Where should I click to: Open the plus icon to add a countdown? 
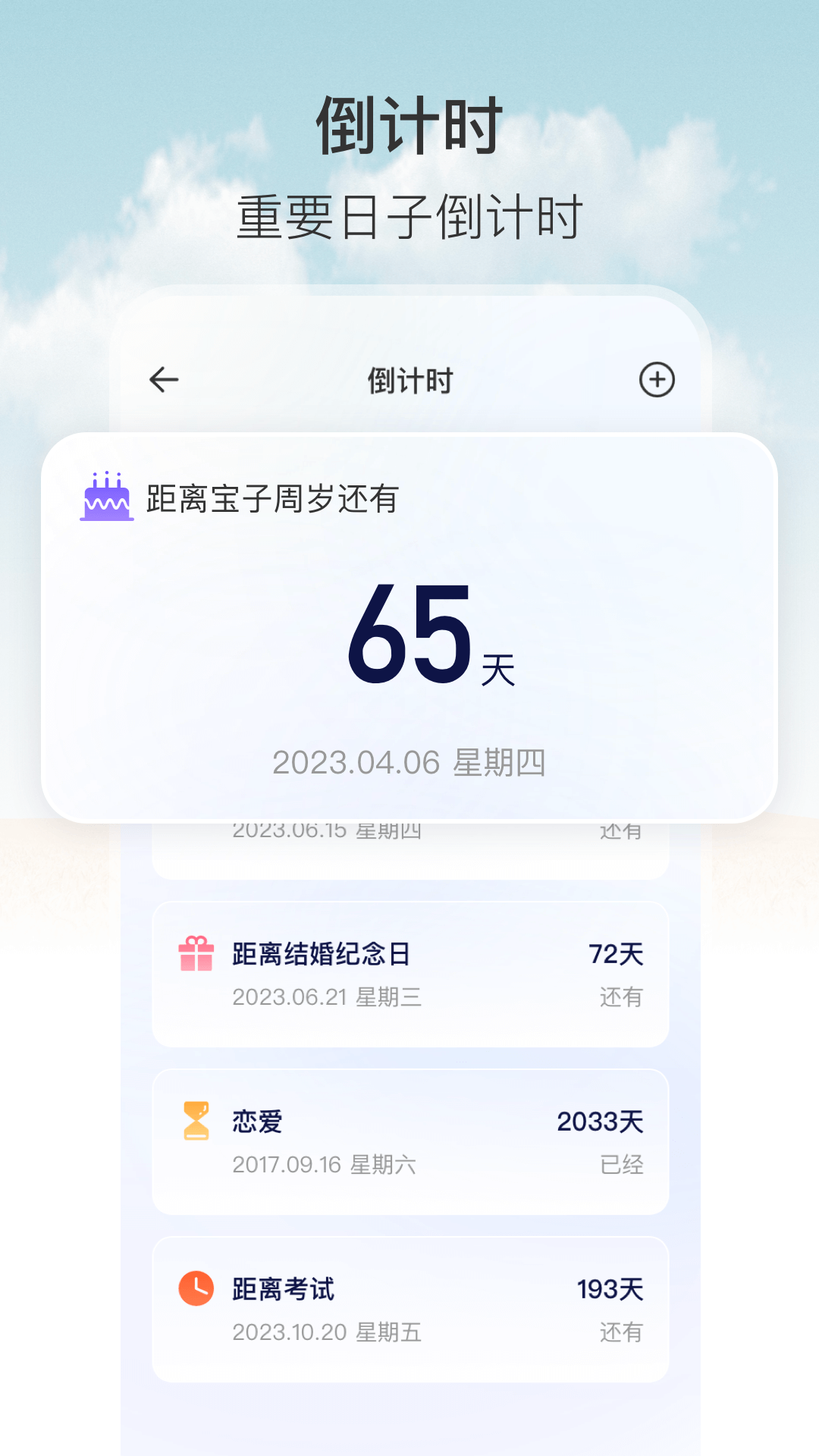click(655, 380)
